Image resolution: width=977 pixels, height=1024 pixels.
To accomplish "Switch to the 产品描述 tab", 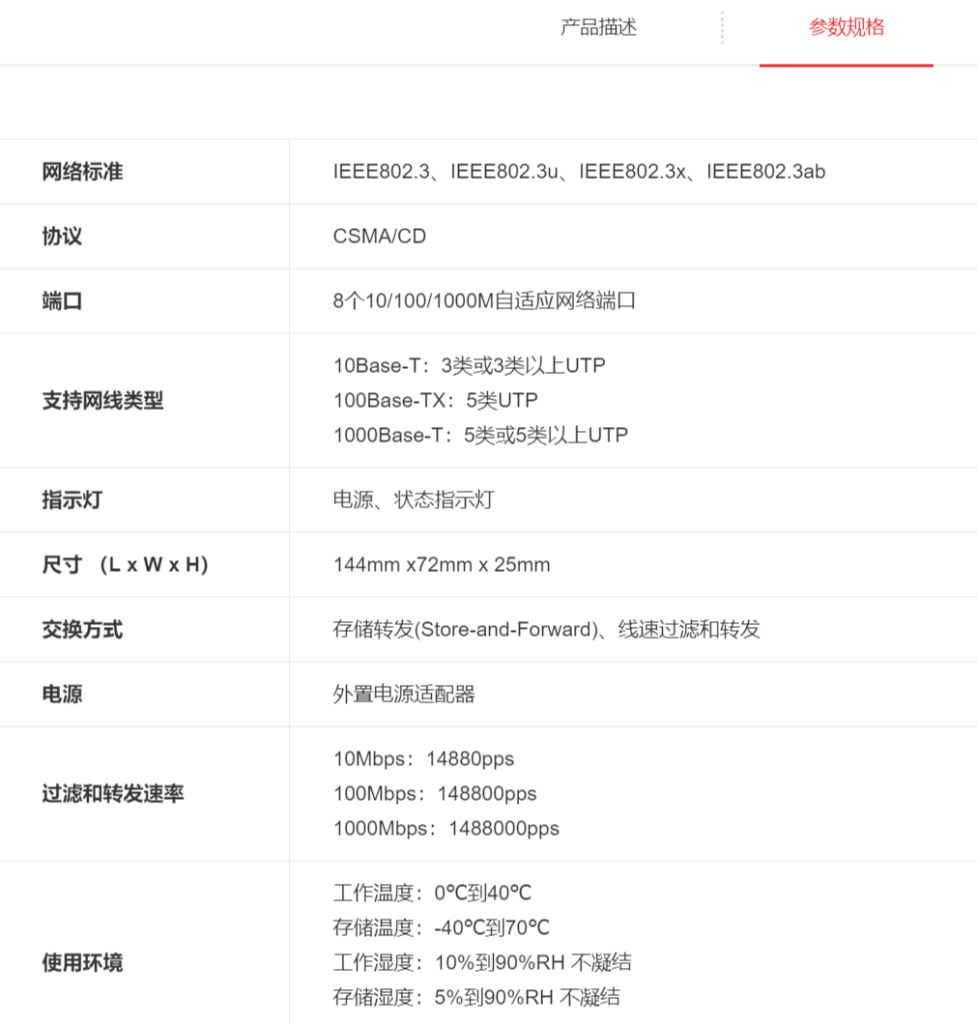I will [598, 28].
